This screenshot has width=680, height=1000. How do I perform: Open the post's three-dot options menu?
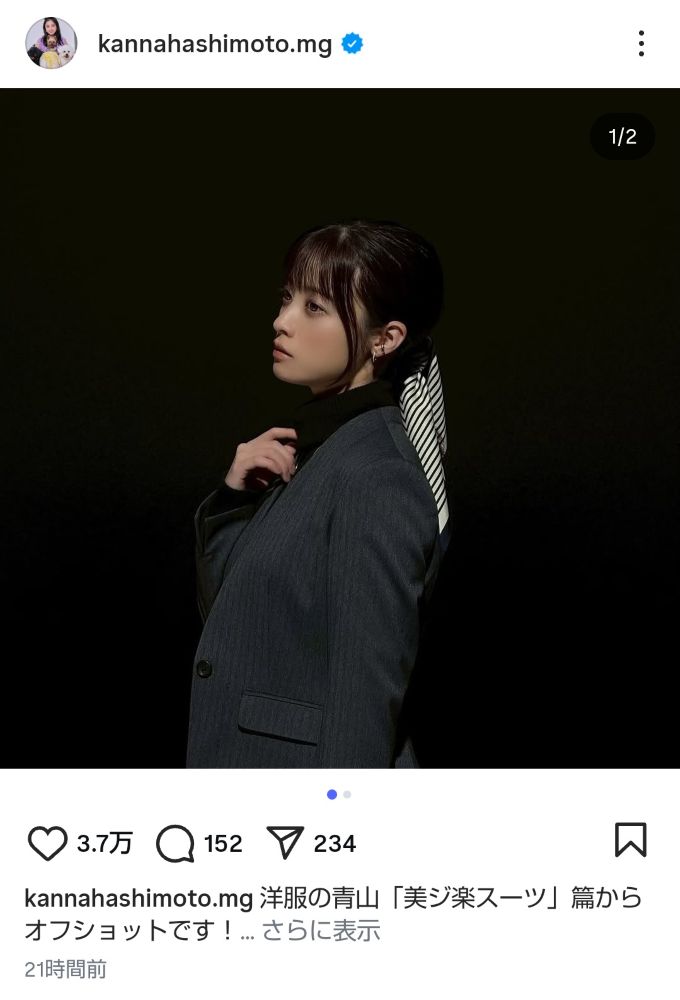click(641, 43)
